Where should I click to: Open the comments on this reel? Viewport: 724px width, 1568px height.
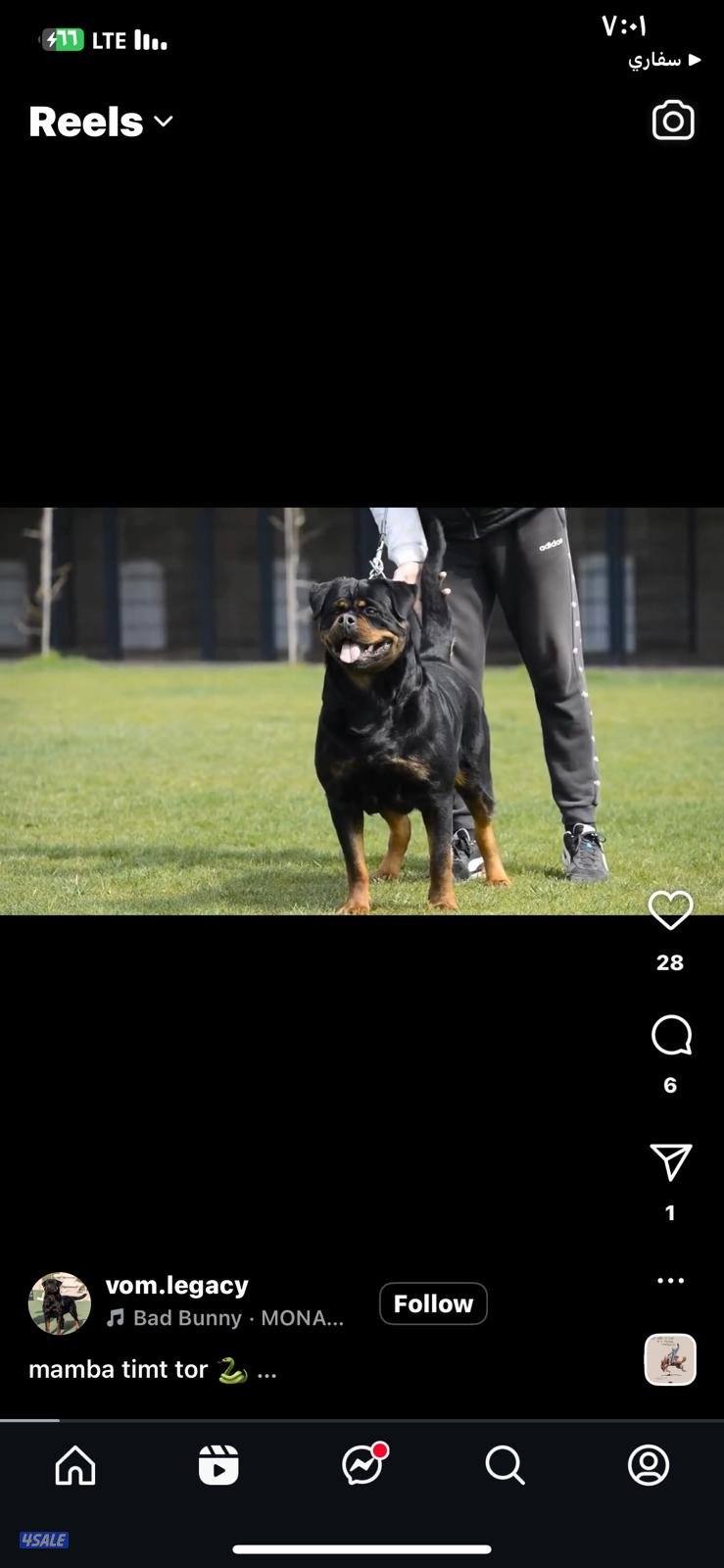671,1036
